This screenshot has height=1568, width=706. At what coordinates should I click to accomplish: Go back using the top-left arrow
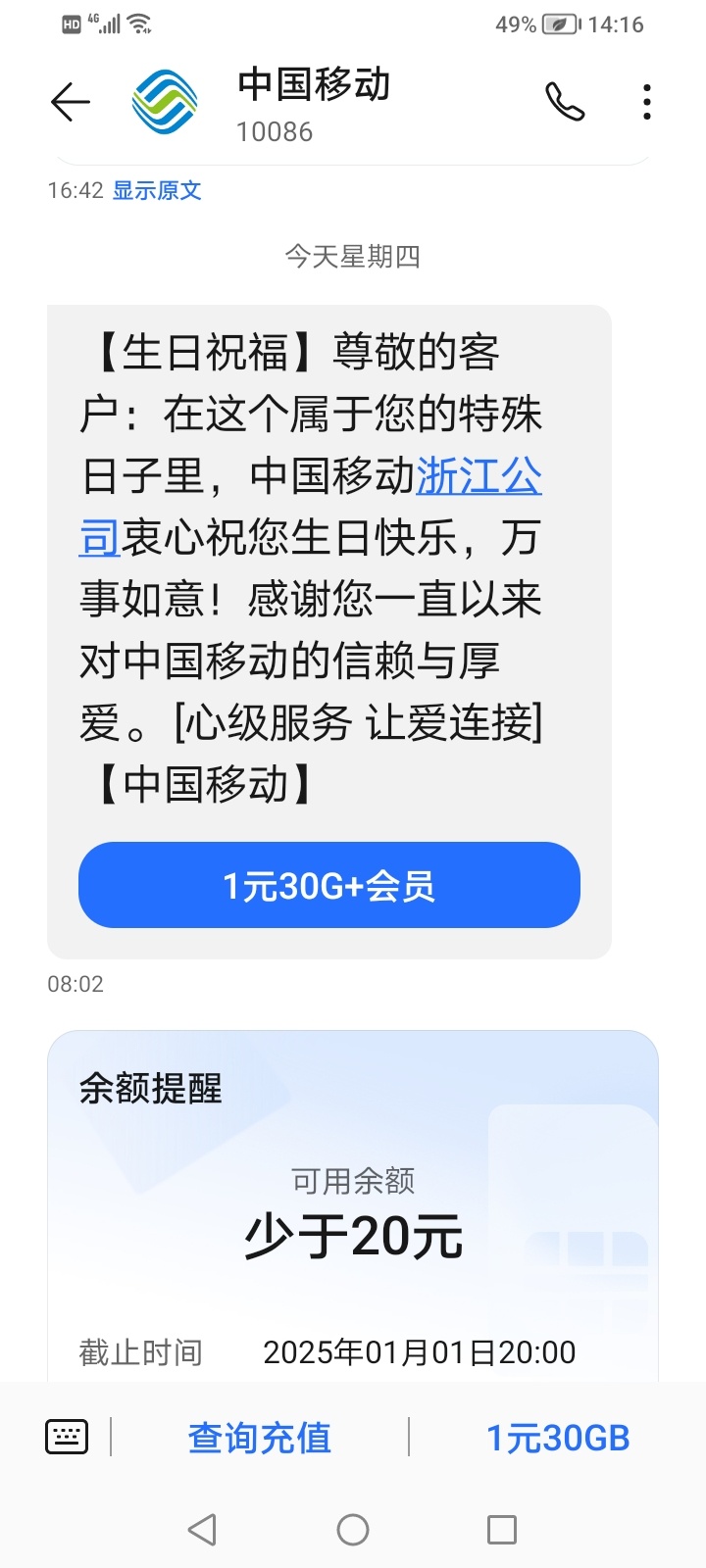coord(70,102)
